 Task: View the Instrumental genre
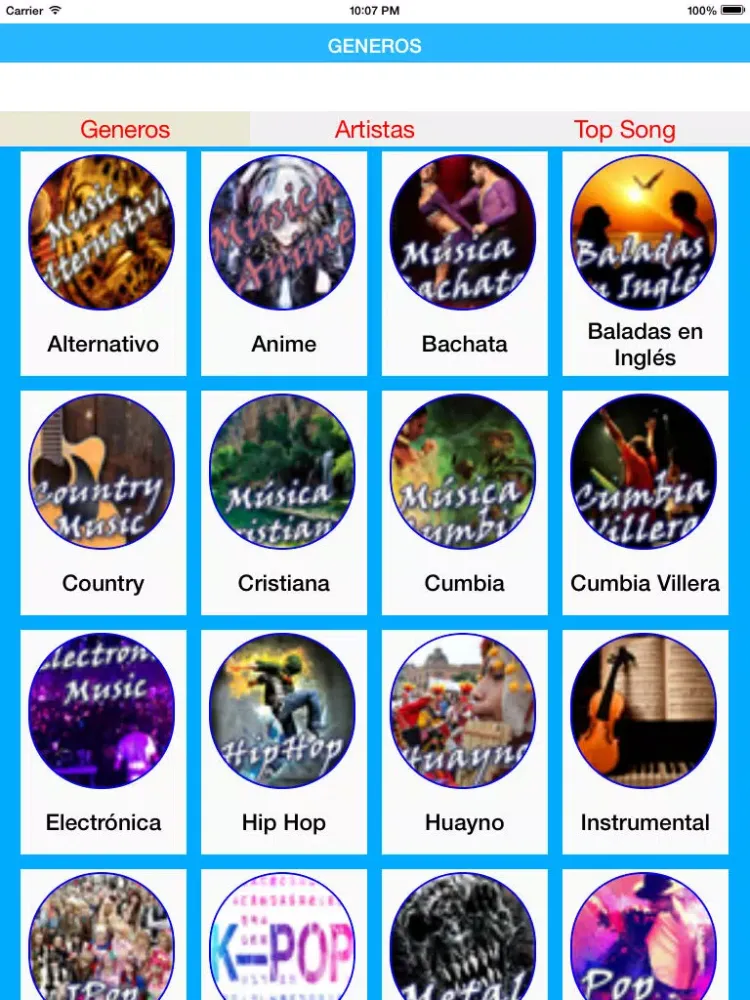click(645, 741)
